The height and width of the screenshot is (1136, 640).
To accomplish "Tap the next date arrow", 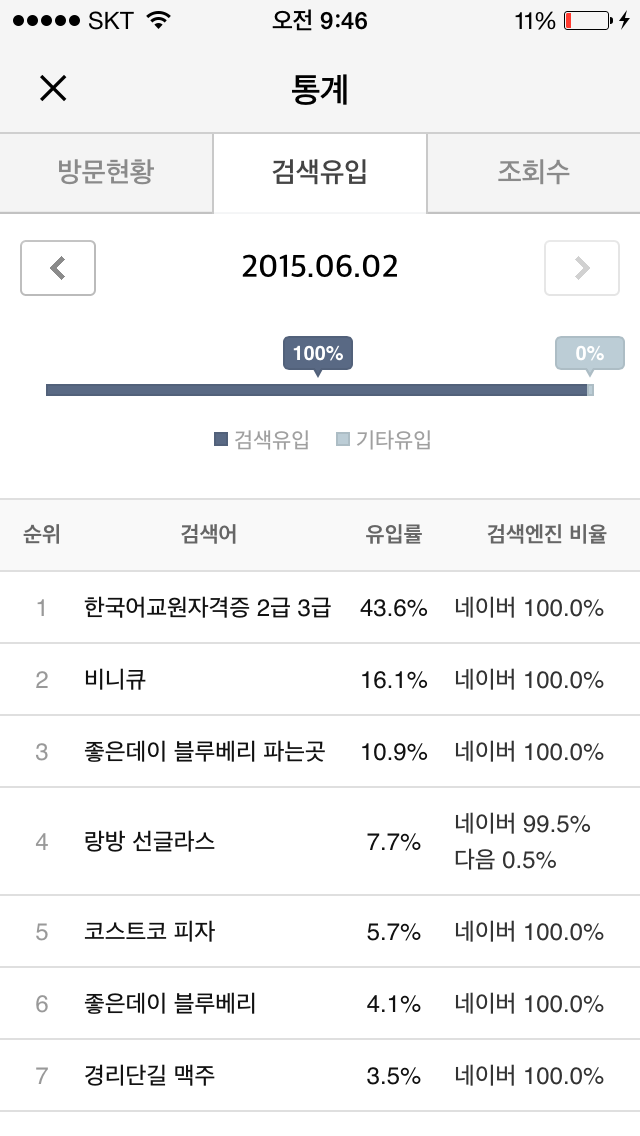I will (x=582, y=268).
